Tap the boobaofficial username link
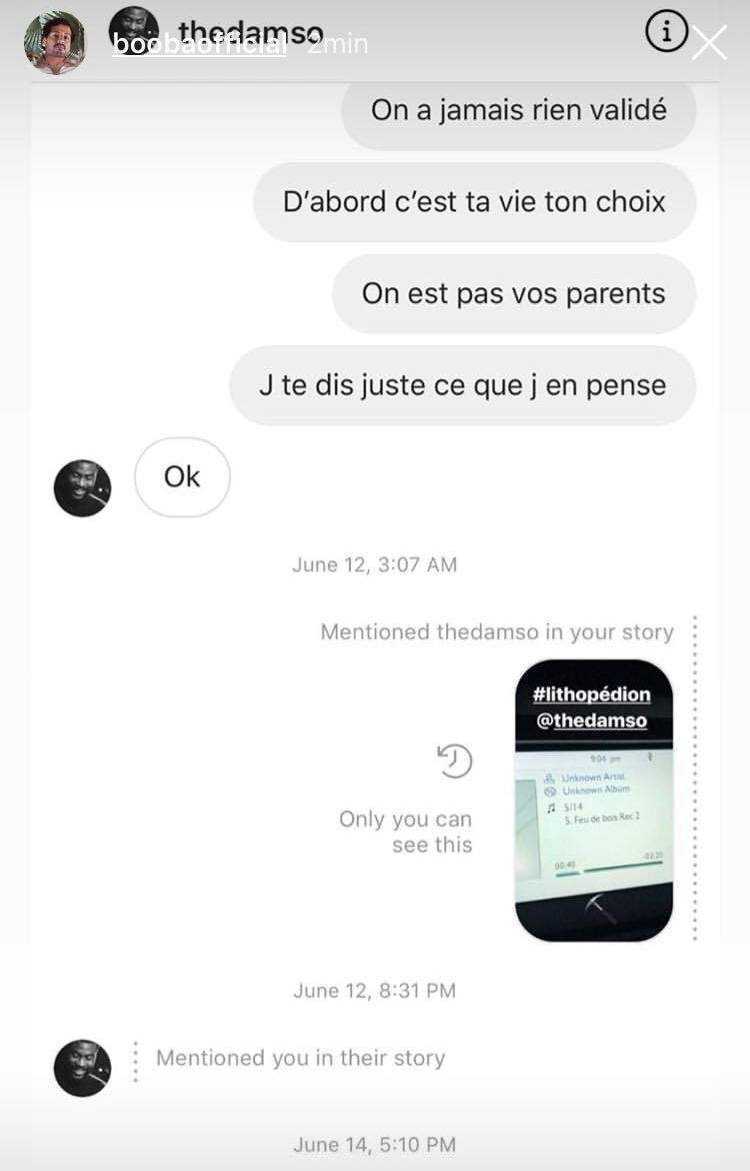This screenshot has height=1171, width=750. click(x=199, y=45)
